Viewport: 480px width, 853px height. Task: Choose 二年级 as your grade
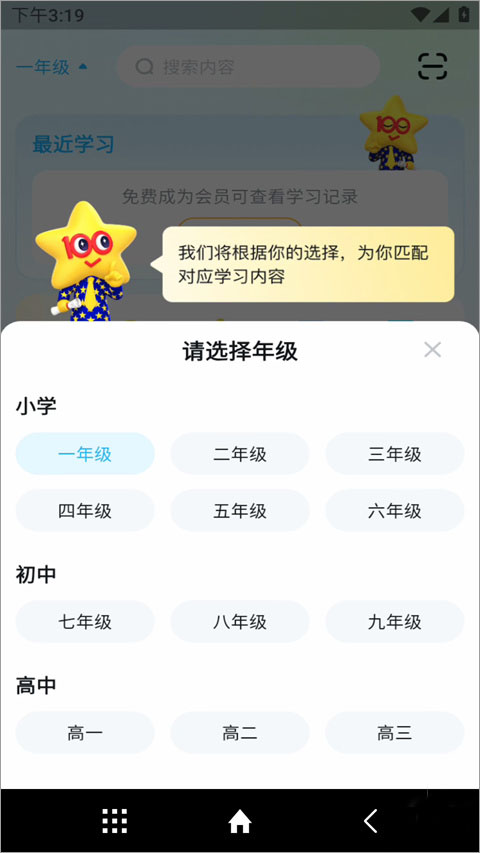(x=240, y=454)
